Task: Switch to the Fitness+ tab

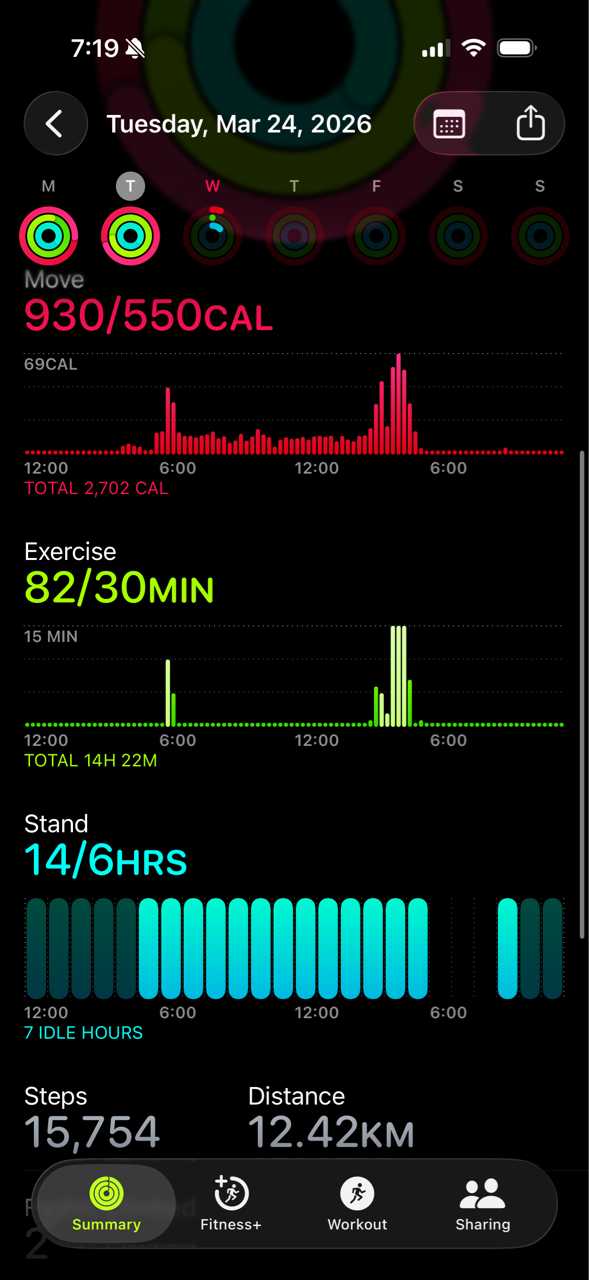Action: pos(231,1203)
